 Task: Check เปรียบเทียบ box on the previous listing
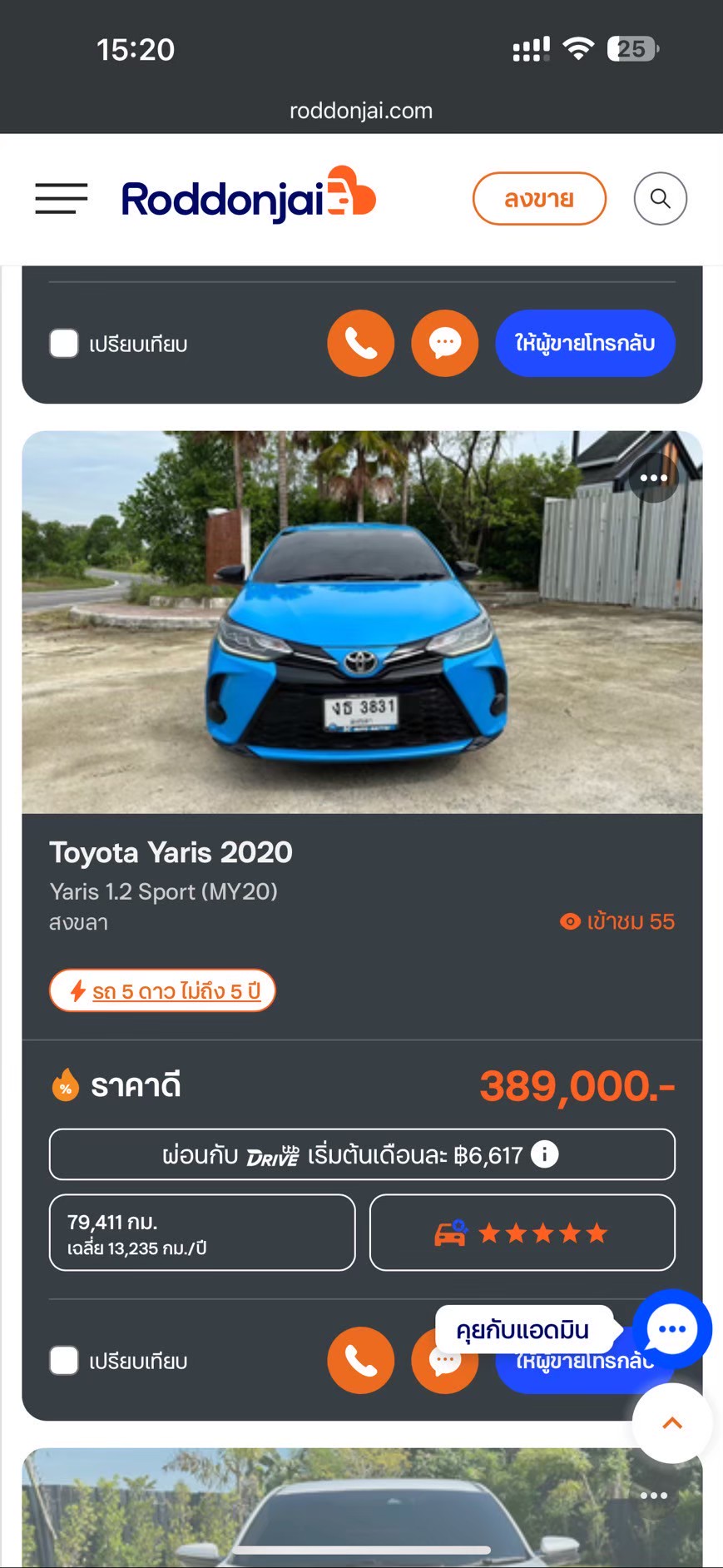click(64, 344)
